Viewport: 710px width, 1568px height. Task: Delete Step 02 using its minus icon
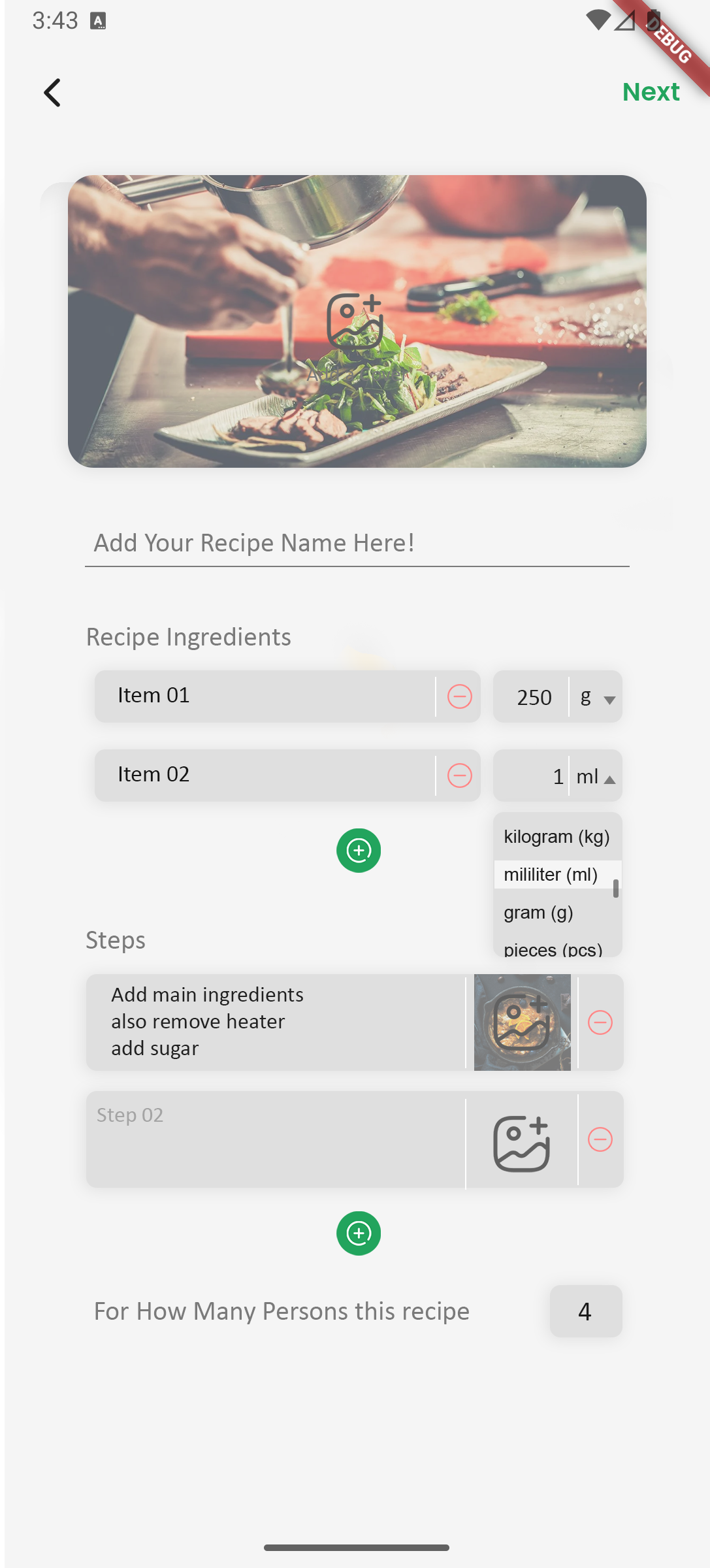tap(600, 1139)
